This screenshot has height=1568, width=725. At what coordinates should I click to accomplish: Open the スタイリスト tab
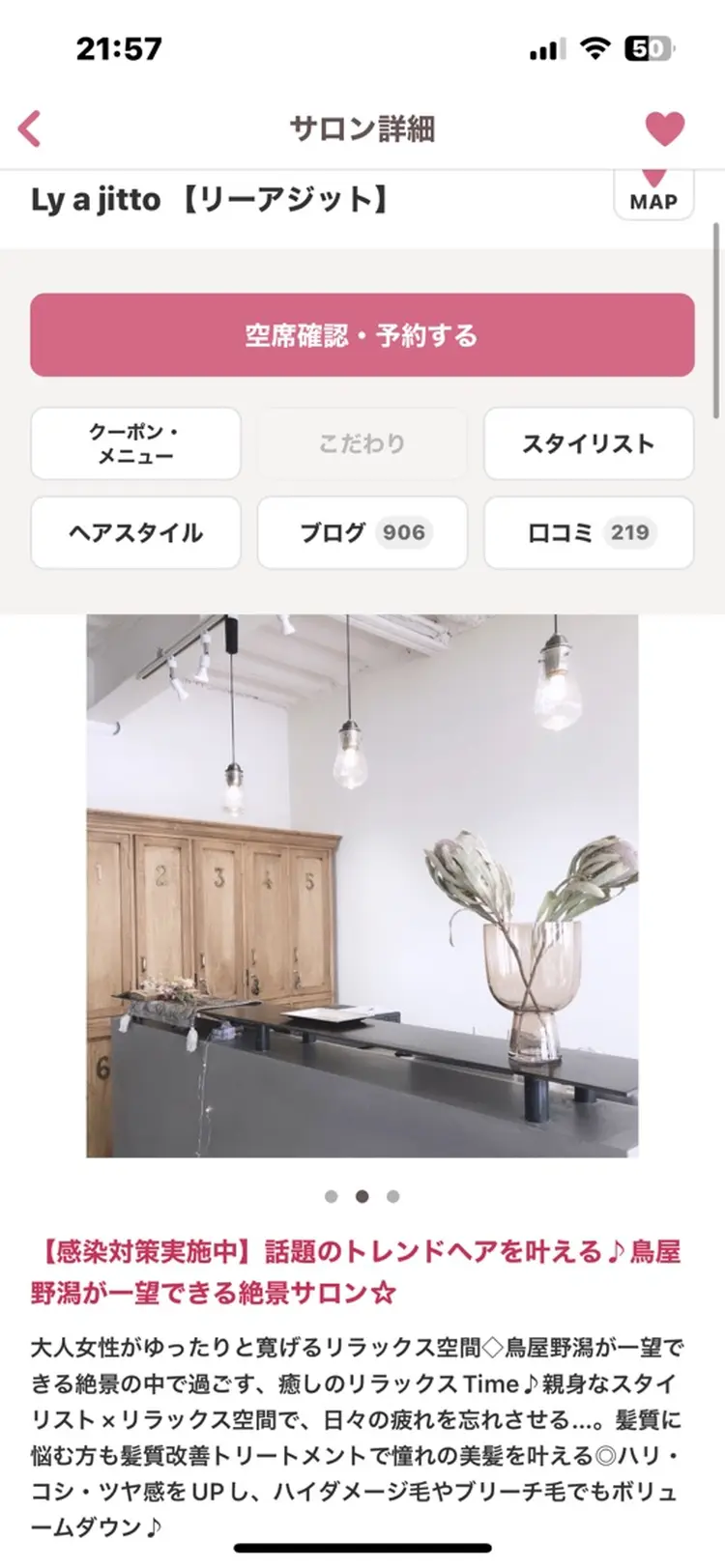click(589, 443)
